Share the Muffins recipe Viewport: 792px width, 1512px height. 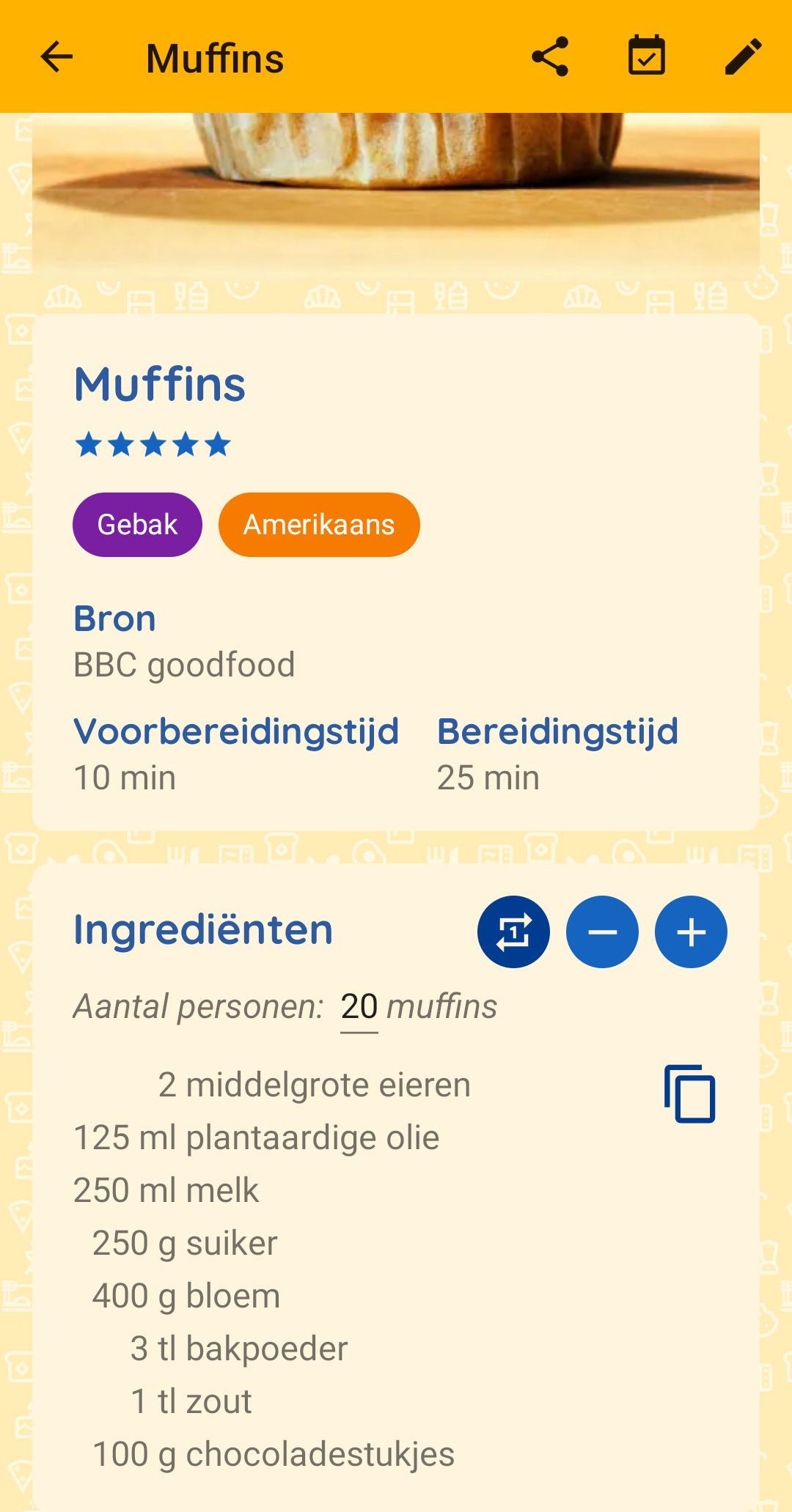click(550, 57)
